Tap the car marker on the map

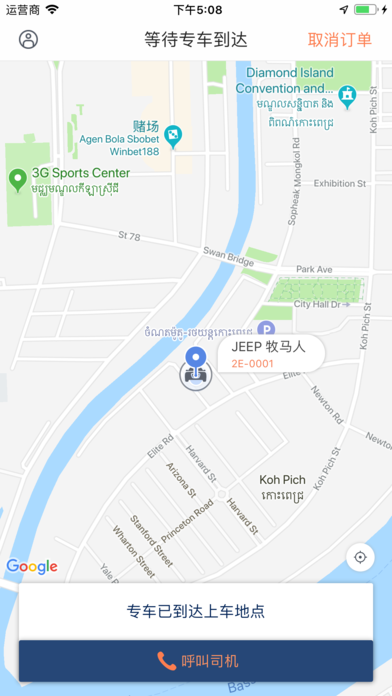coord(196,376)
